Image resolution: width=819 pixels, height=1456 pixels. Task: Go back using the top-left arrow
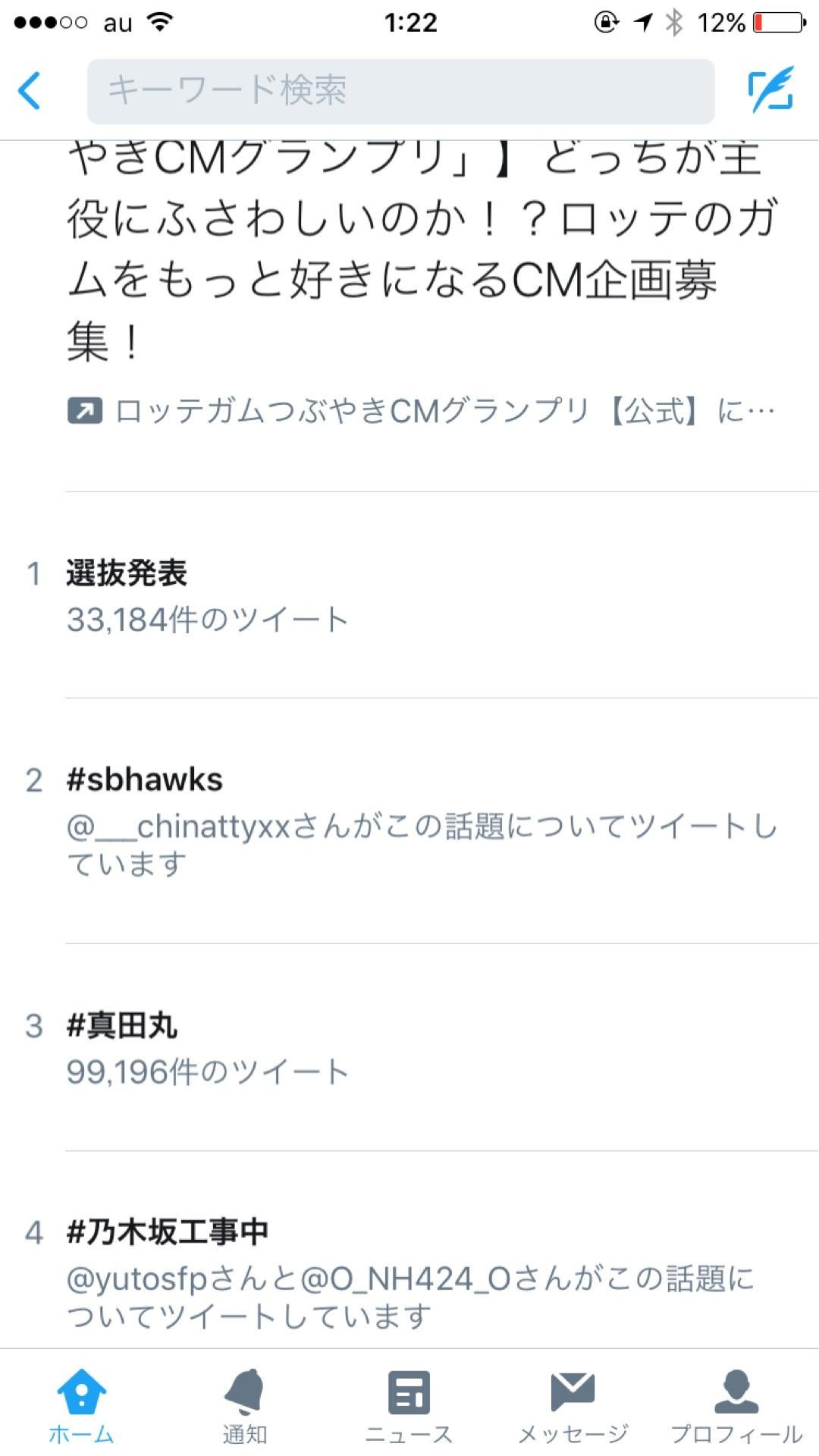click(30, 91)
